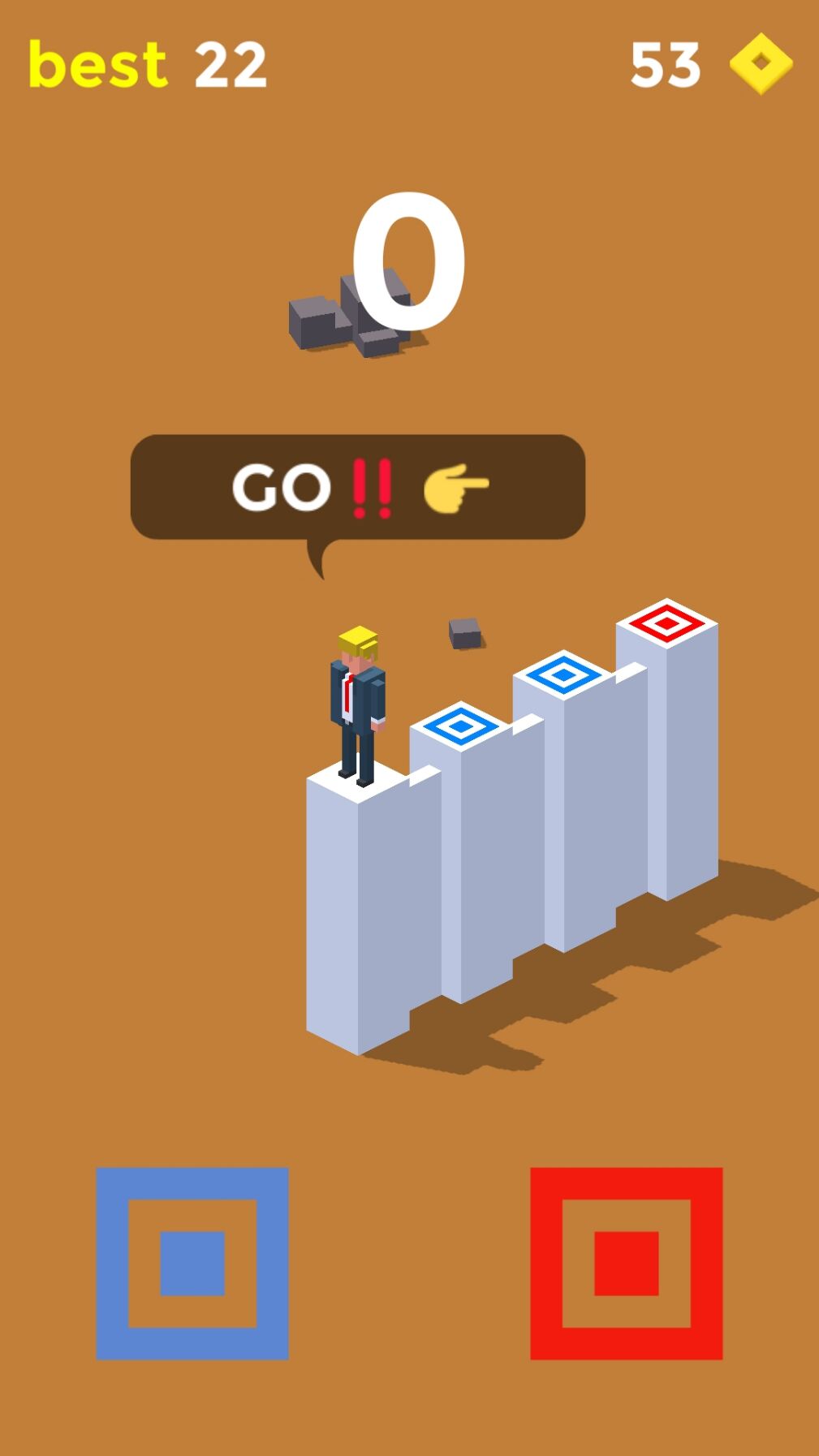Tap the blue square button
The height and width of the screenshot is (1456, 819).
[x=192, y=1263]
